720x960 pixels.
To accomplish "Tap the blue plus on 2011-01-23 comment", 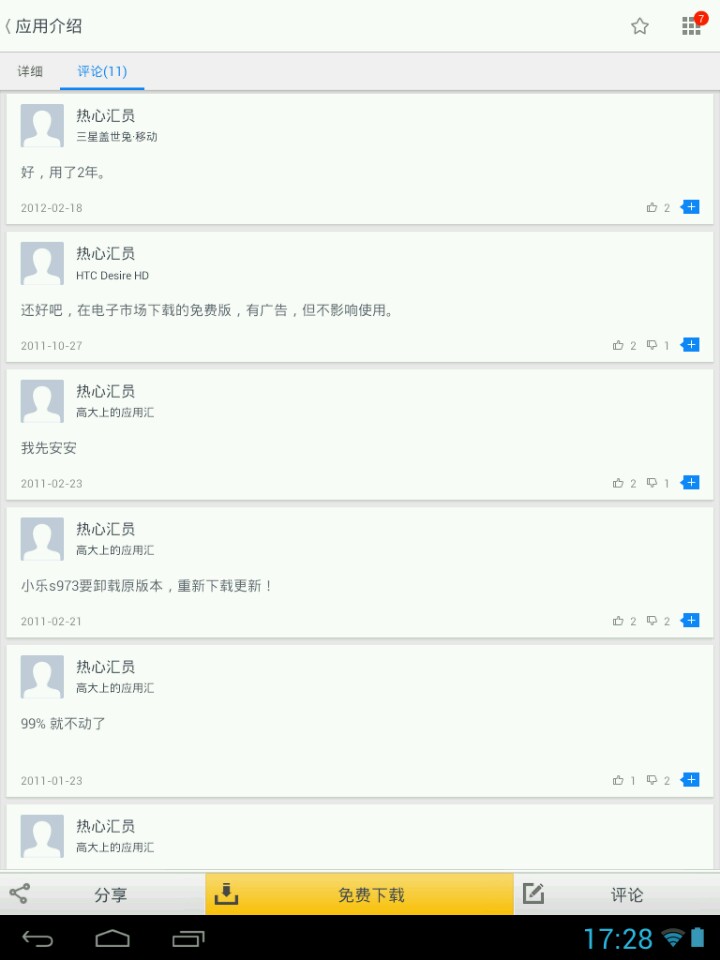I will click(690, 780).
